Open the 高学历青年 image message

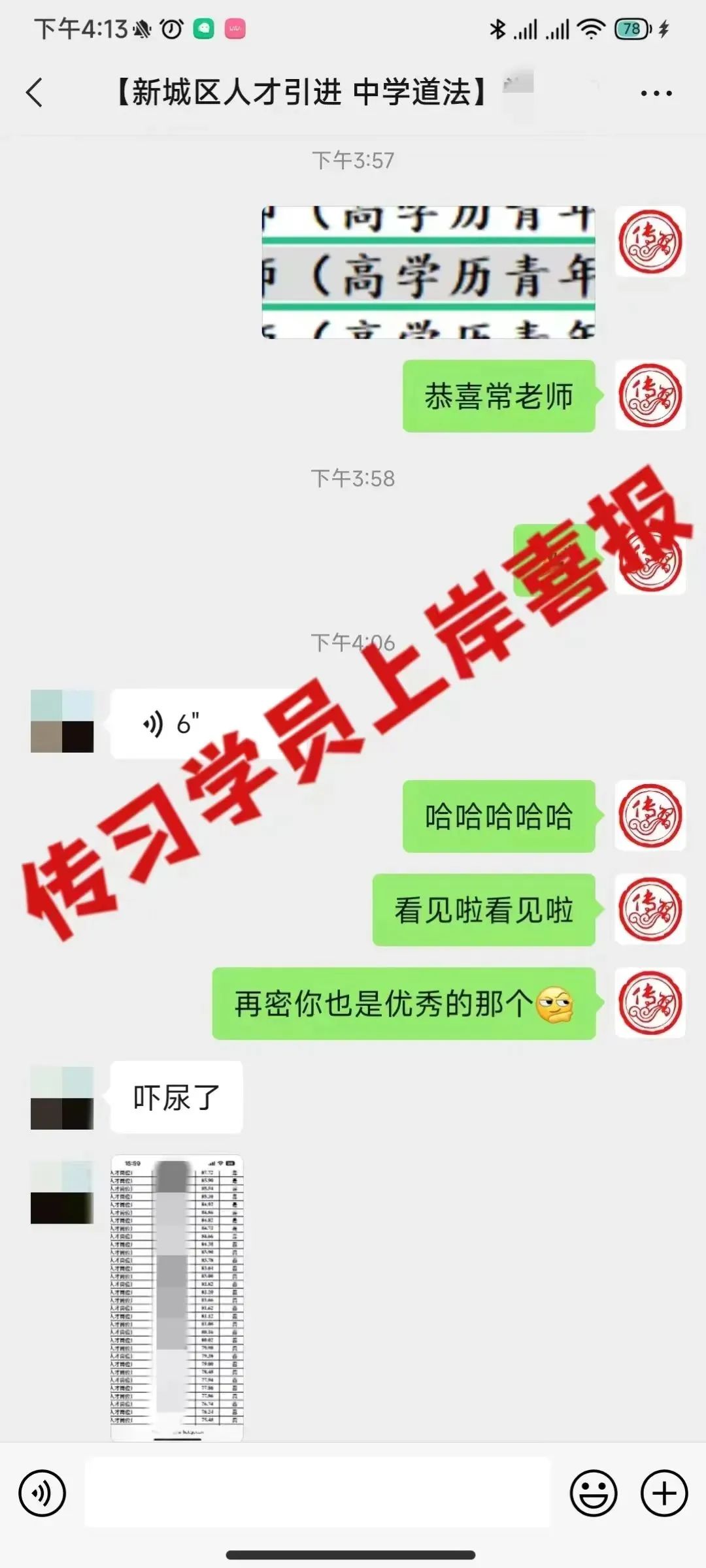pyautogui.click(x=429, y=272)
